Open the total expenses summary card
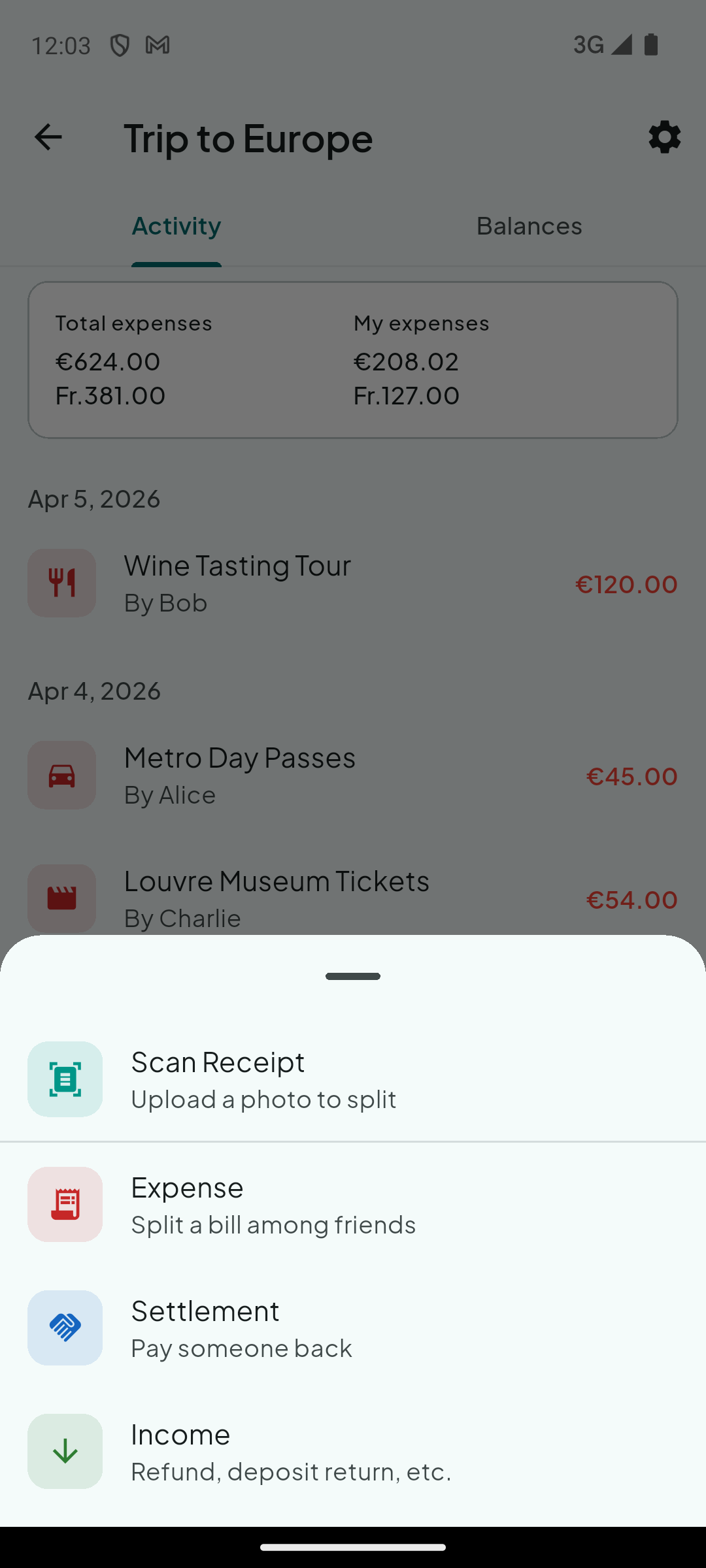Viewport: 706px width, 1568px height. click(x=352, y=359)
